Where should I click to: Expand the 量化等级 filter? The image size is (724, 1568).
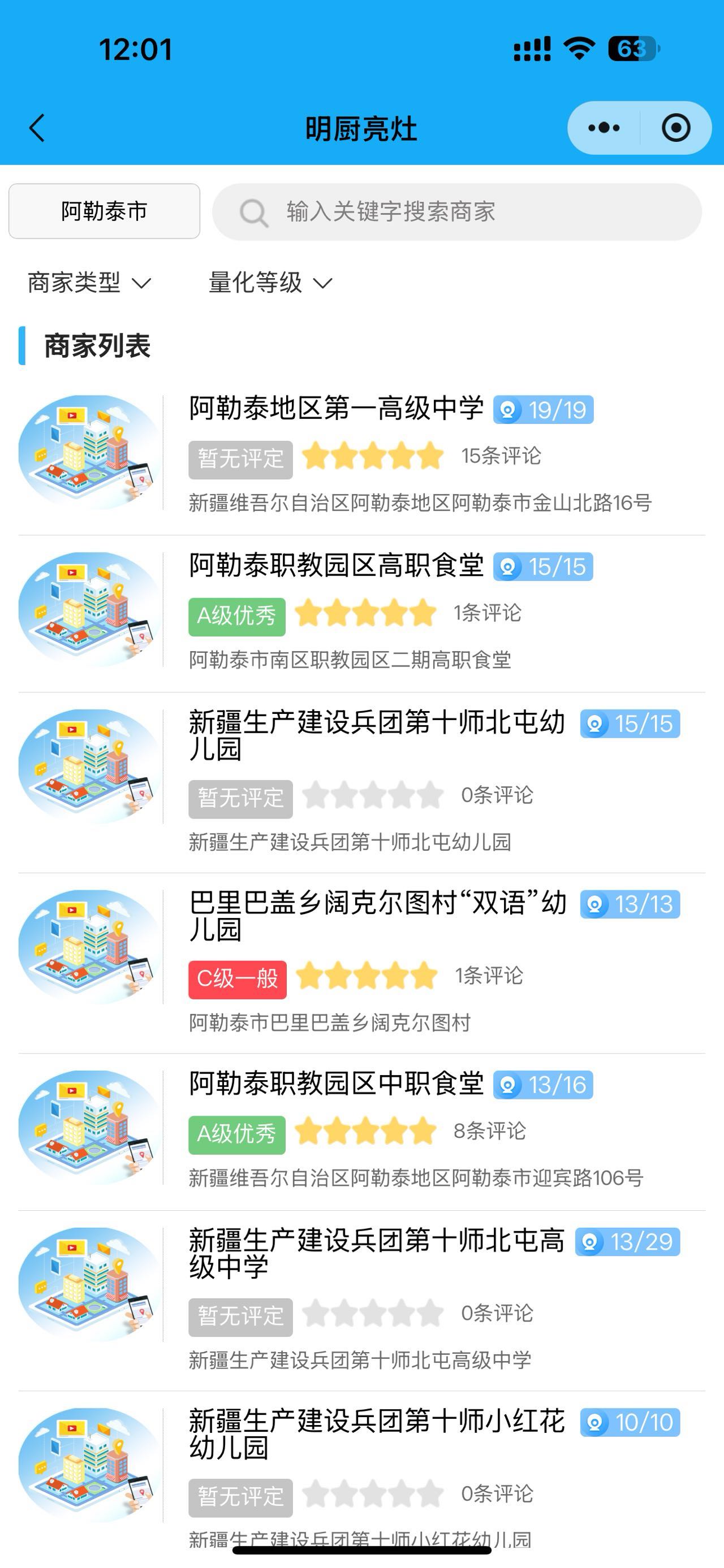(270, 283)
